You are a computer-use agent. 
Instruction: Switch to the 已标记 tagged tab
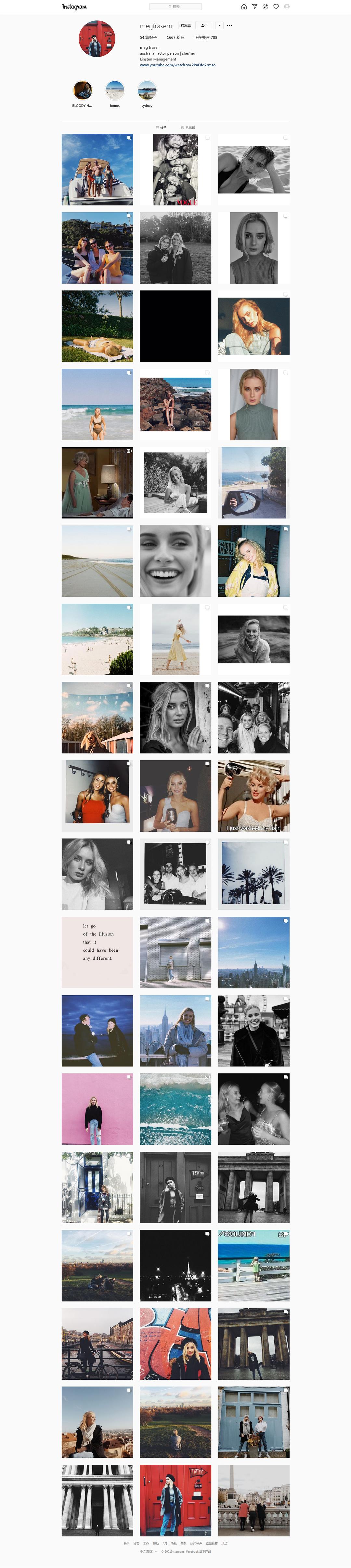(x=188, y=128)
